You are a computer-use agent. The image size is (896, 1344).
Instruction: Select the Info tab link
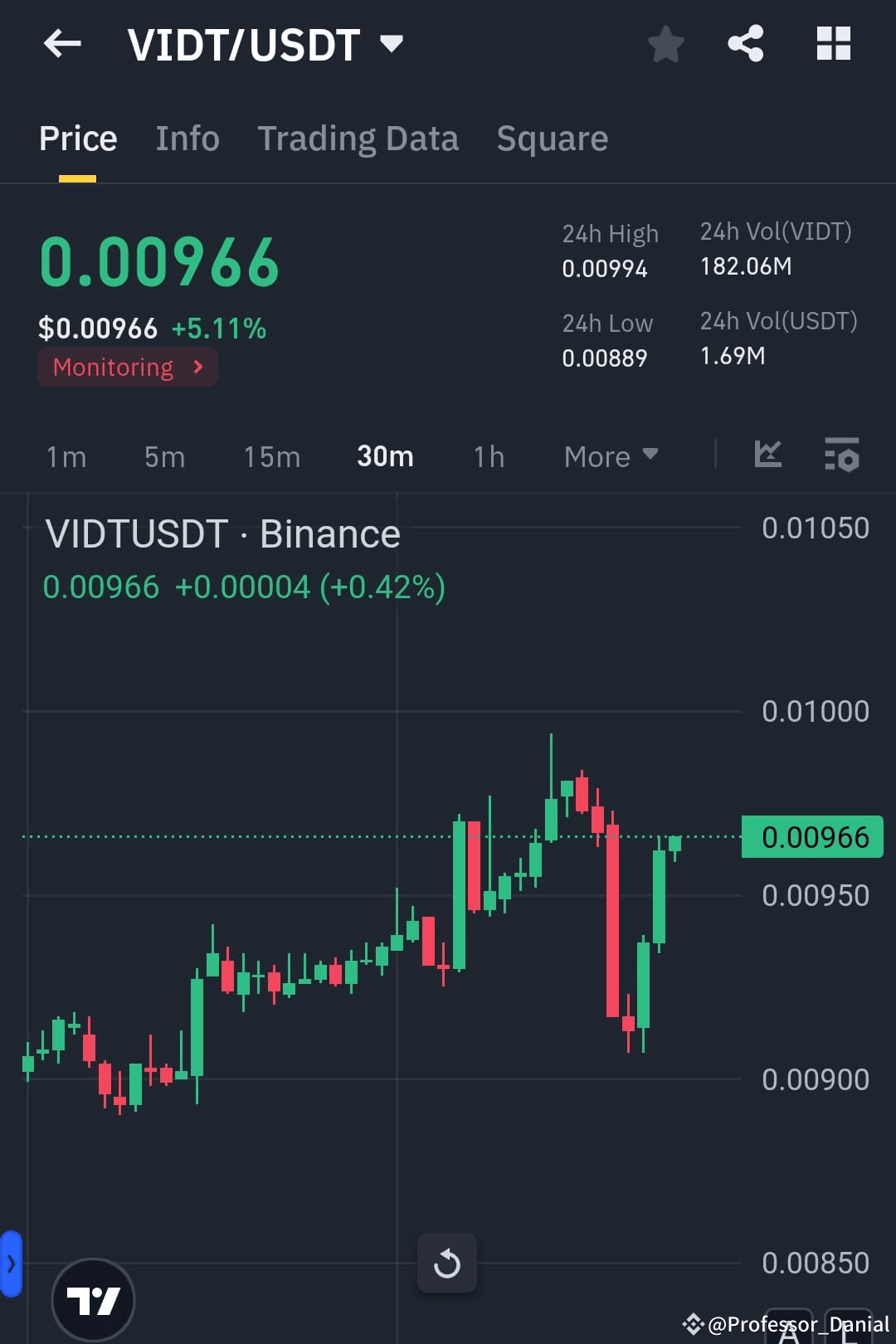[x=187, y=138]
